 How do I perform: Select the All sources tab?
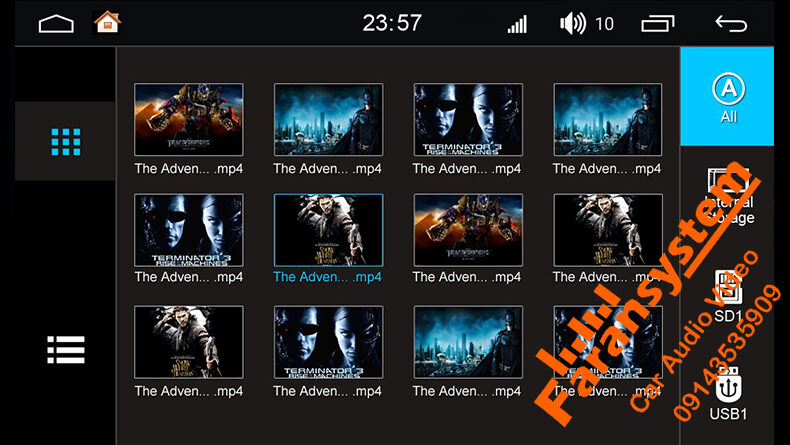728,98
